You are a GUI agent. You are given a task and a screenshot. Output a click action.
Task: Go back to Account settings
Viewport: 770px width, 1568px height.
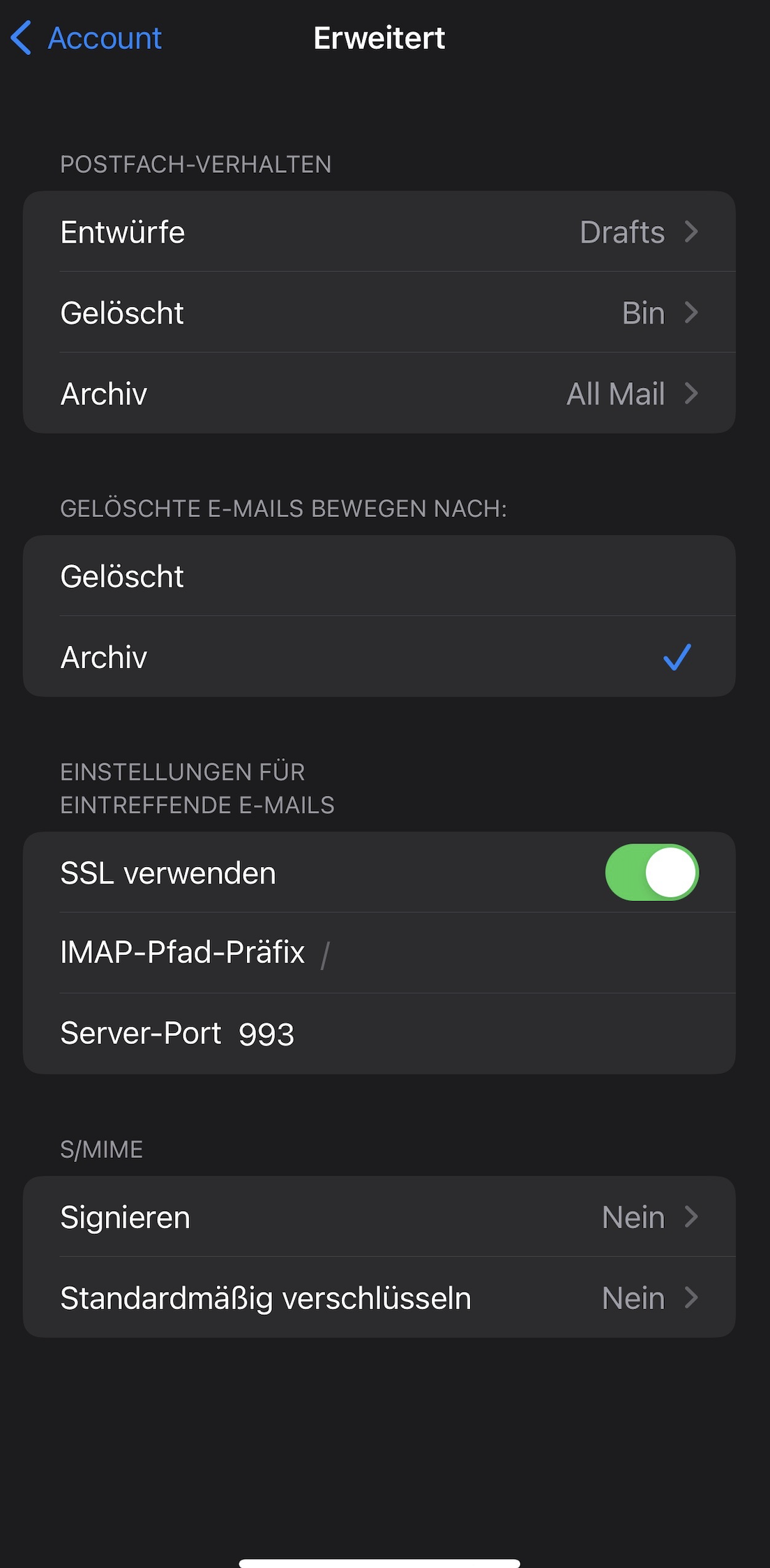(x=87, y=38)
